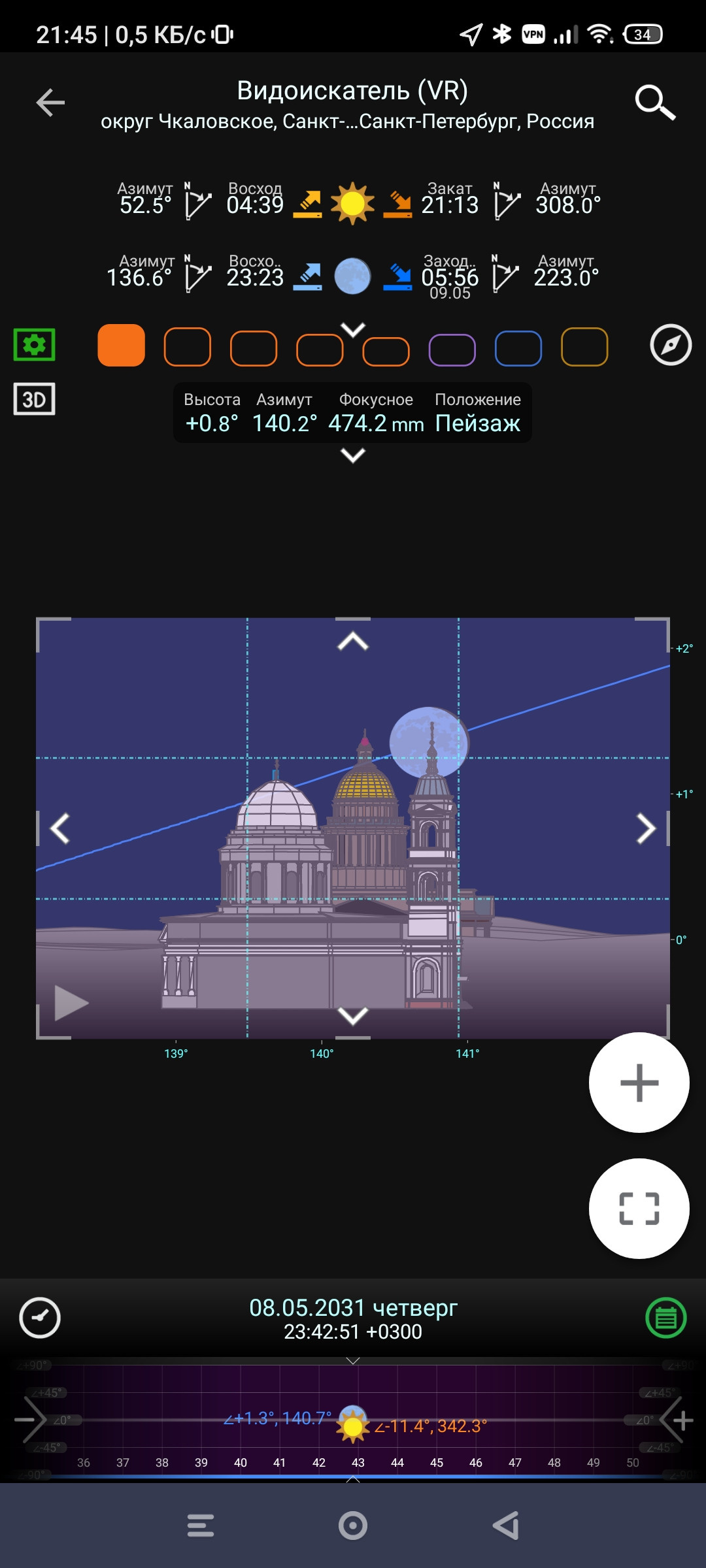Shift the viewfinder left with the chevron
Screen dimensions: 706x1568
point(60,828)
